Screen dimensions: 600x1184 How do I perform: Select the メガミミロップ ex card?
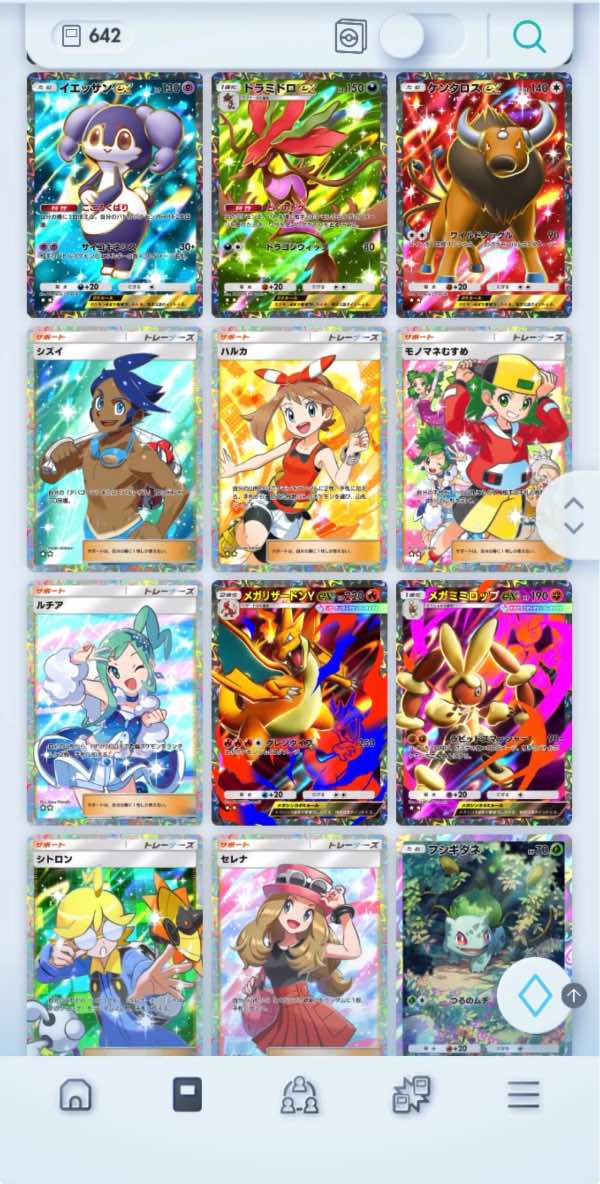[484, 702]
